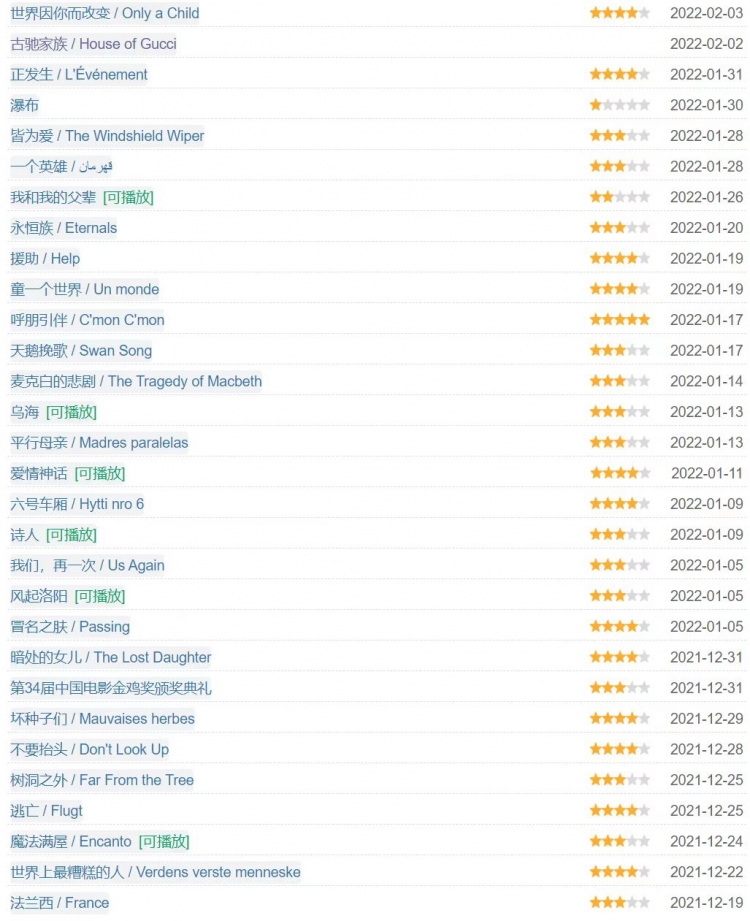Open Mauvaises herbes movie link
Image resolution: width=750 pixels, height=921 pixels.
(102, 719)
